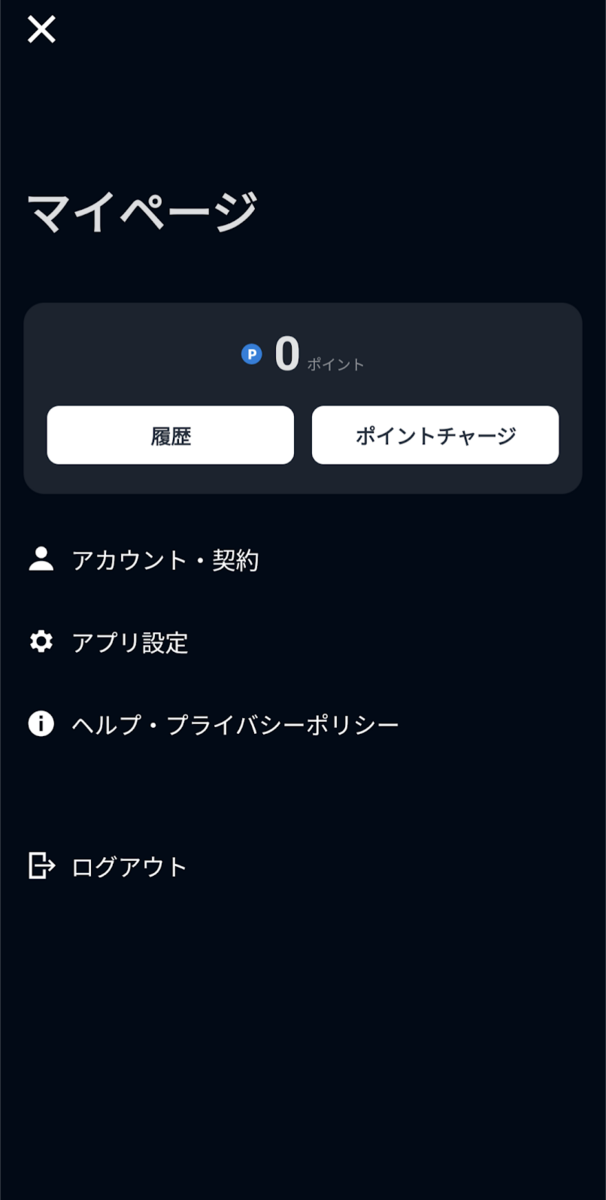View ヘルプ・プライバシーポリシー
The width and height of the screenshot is (606, 1200).
(235, 724)
